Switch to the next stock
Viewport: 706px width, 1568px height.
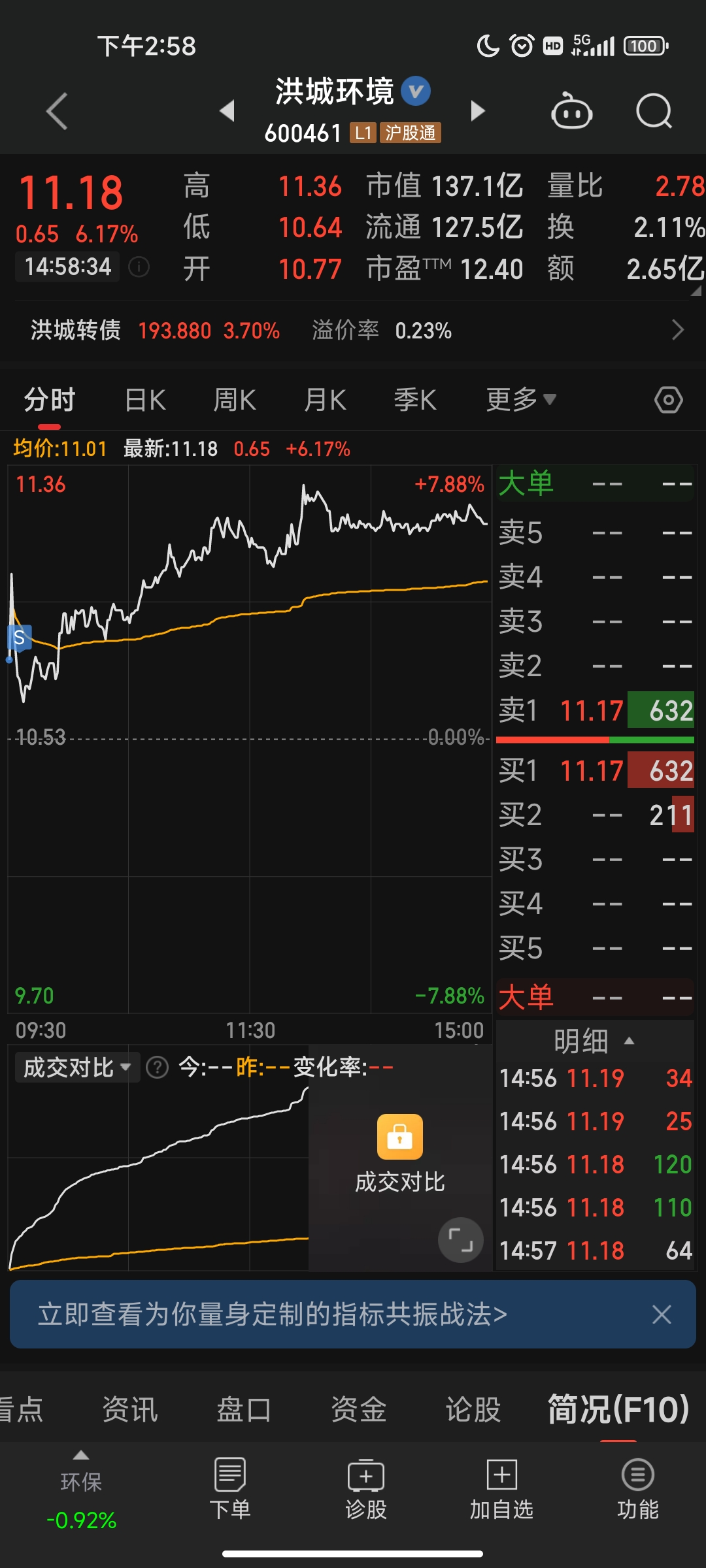coord(478,111)
